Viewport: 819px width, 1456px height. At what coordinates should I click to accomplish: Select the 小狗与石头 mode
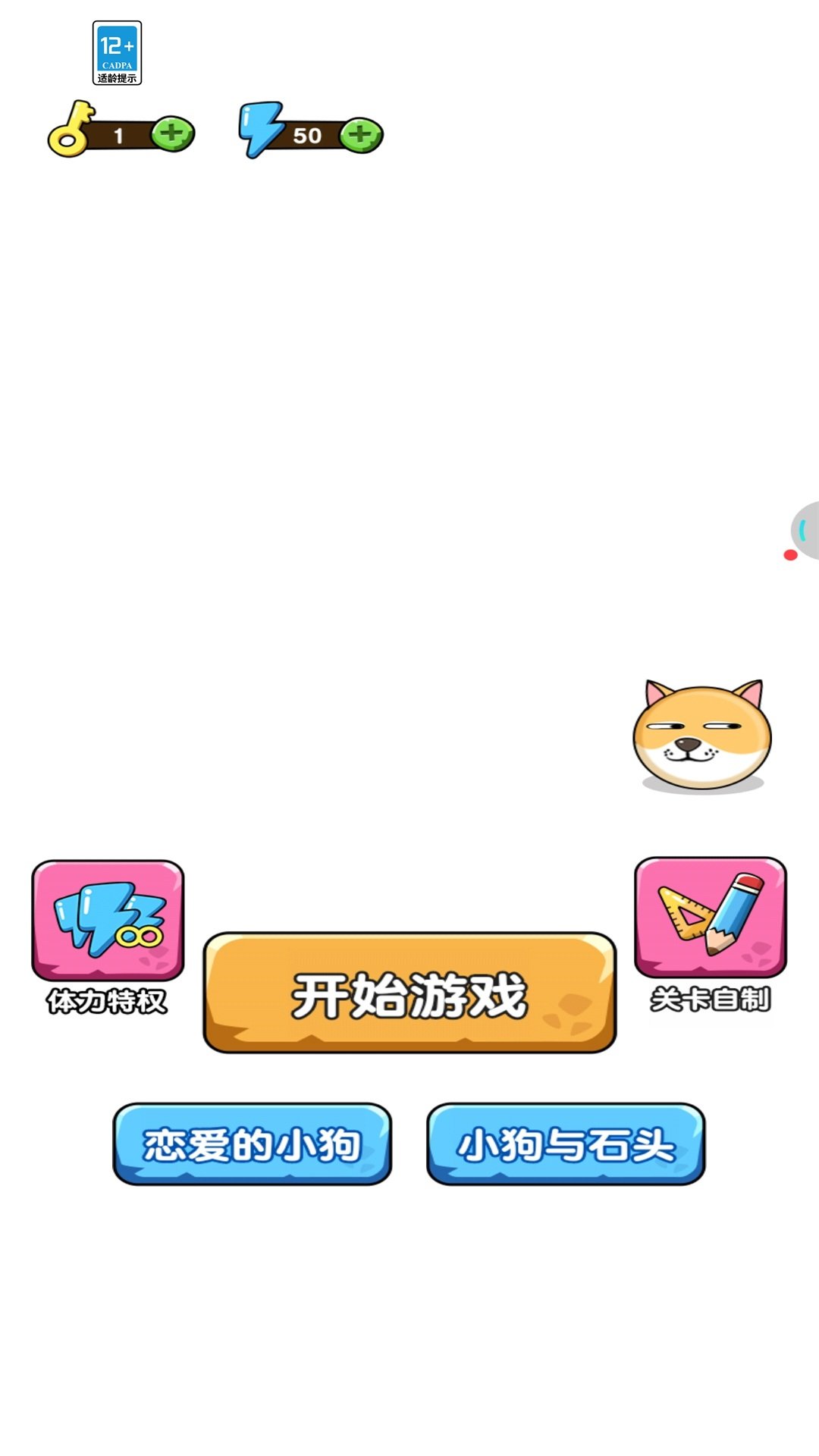(566, 1144)
